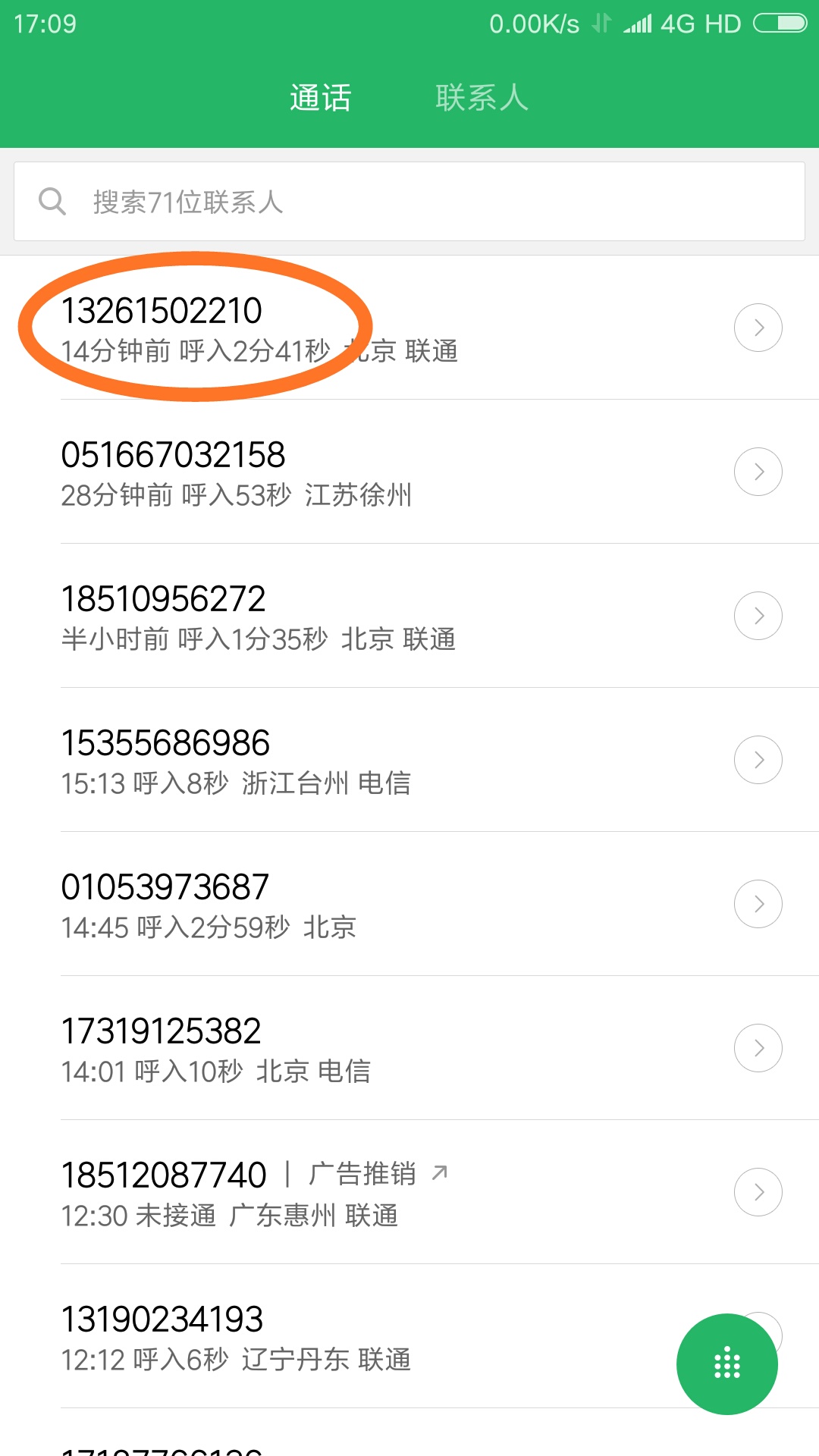Image resolution: width=819 pixels, height=1456 pixels.
Task: Open details arrow for 18510956272
Action: (x=758, y=616)
